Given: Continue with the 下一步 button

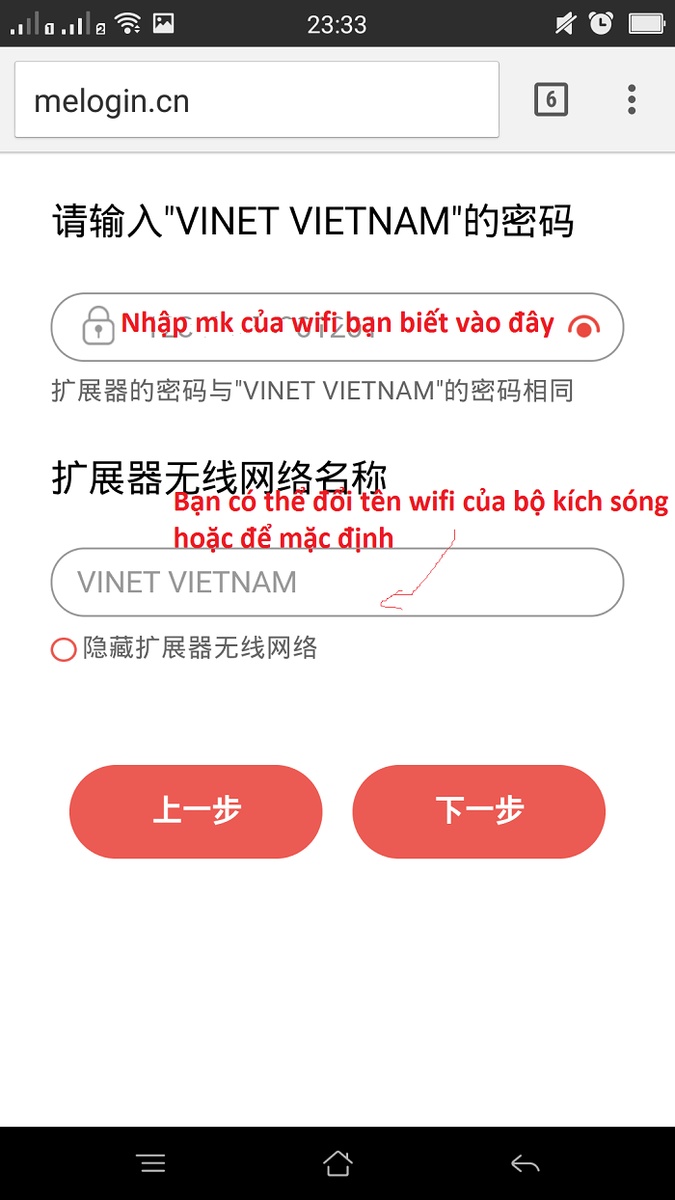Looking at the screenshot, I should (479, 811).
